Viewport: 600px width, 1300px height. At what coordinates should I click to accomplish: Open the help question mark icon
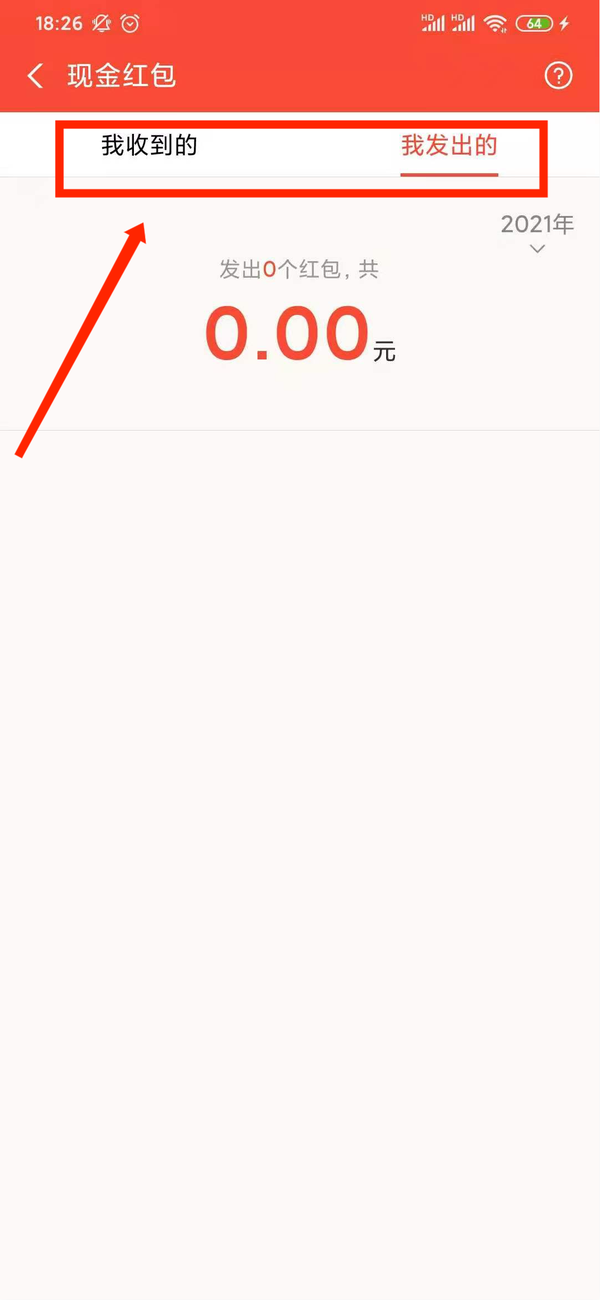558,76
